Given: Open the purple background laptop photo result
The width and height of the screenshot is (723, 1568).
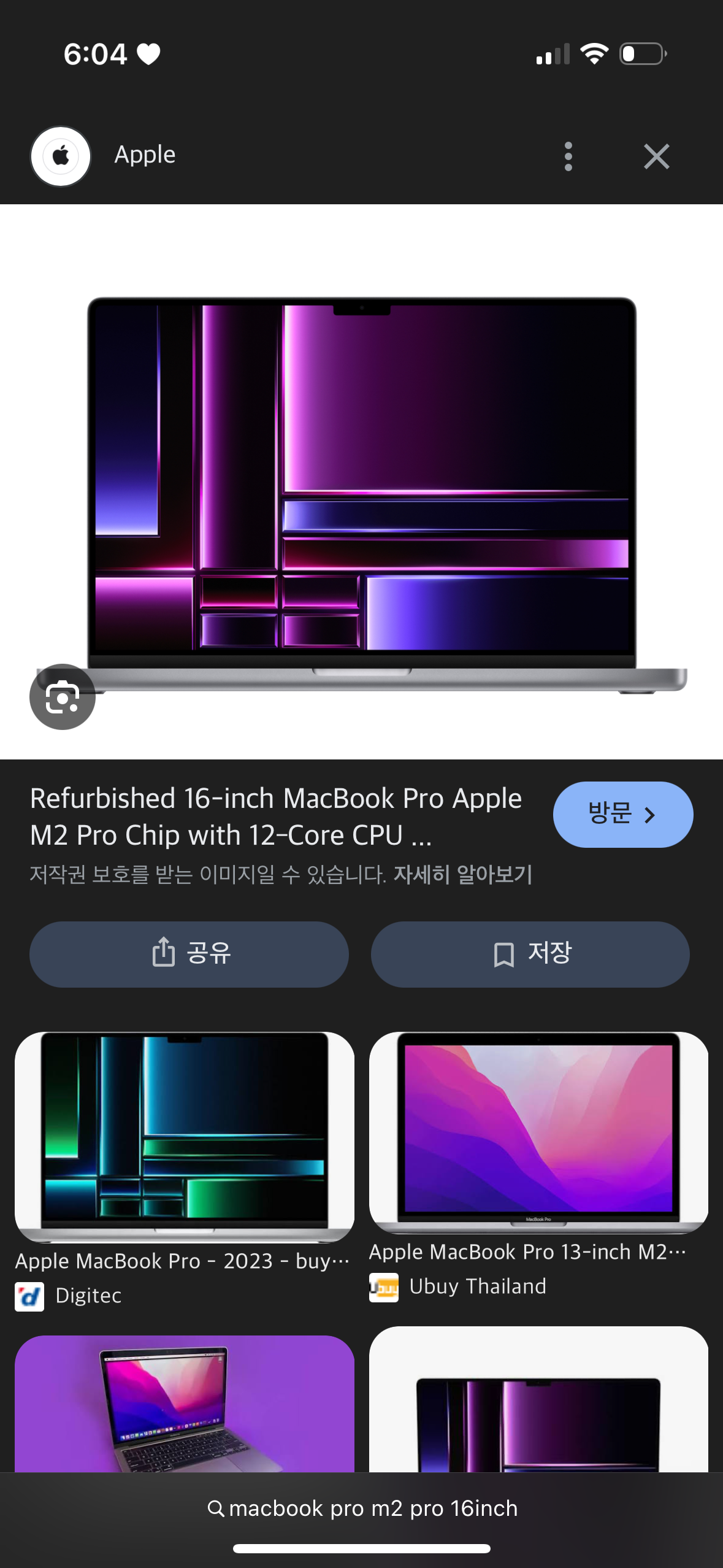Looking at the screenshot, I should click(184, 1404).
